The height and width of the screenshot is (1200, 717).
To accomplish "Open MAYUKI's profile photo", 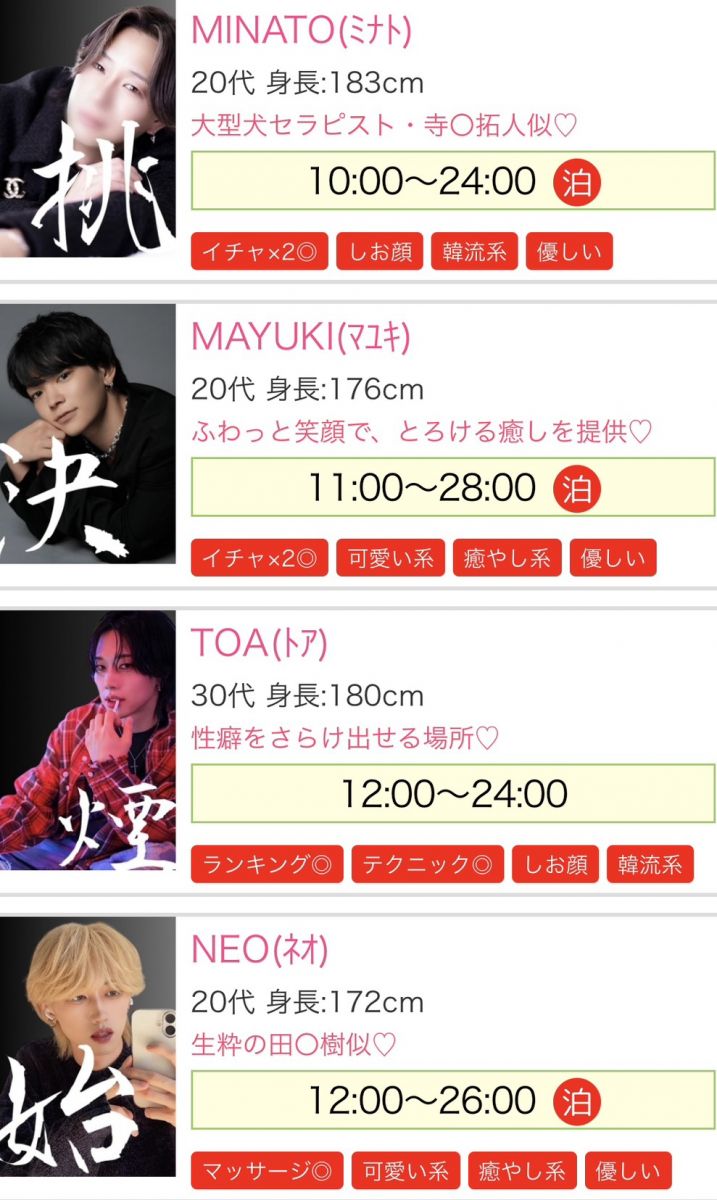I will pyautogui.click(x=87, y=435).
